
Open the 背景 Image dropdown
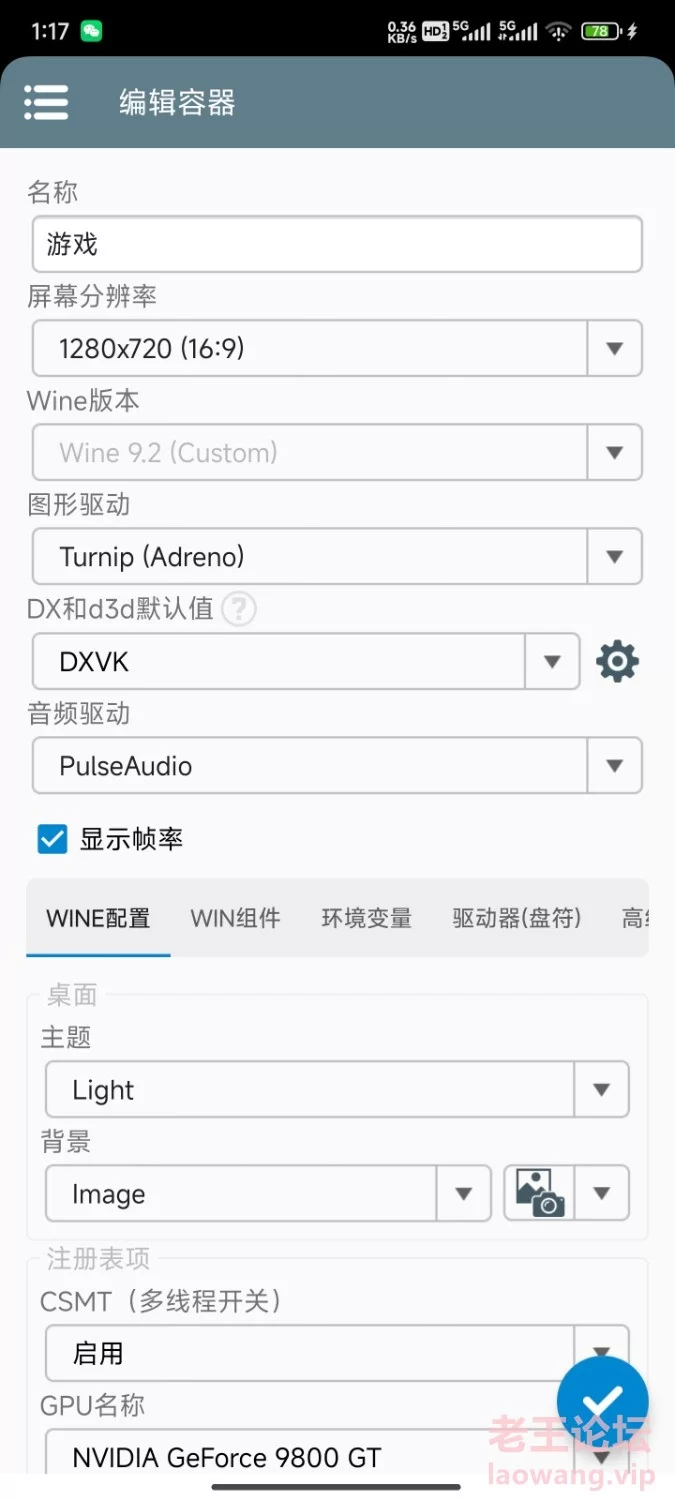[x=268, y=1193]
